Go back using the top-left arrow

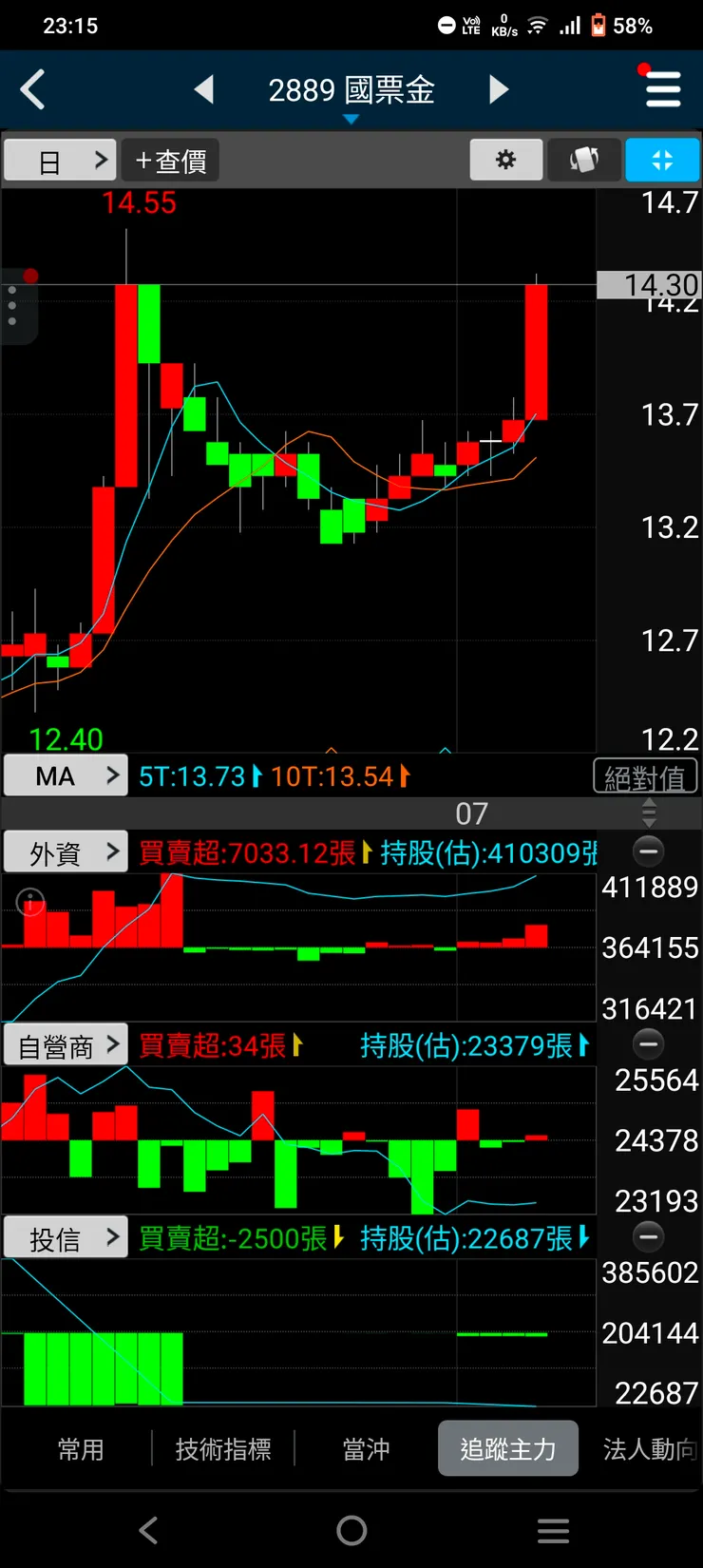pos(34,90)
